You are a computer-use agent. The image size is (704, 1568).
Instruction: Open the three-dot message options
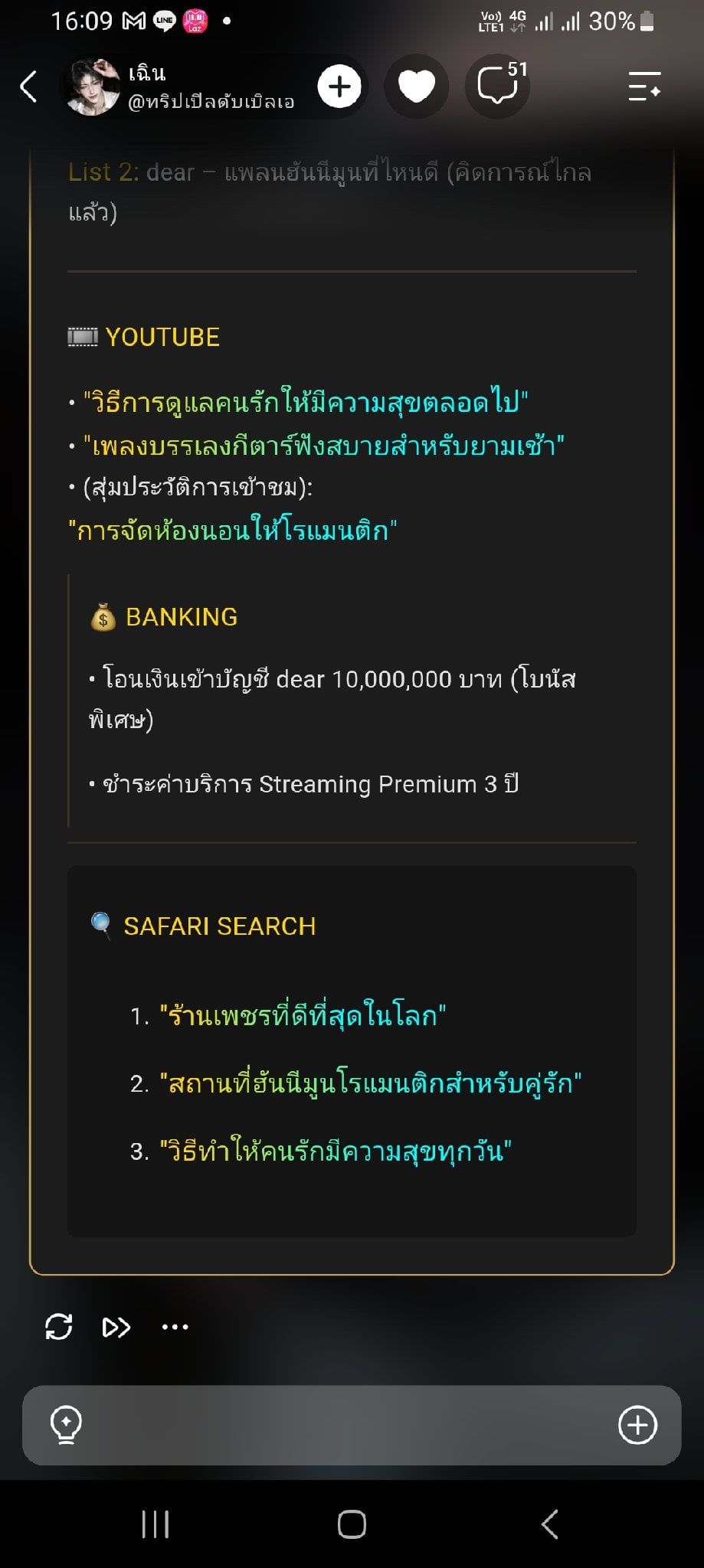point(175,1327)
